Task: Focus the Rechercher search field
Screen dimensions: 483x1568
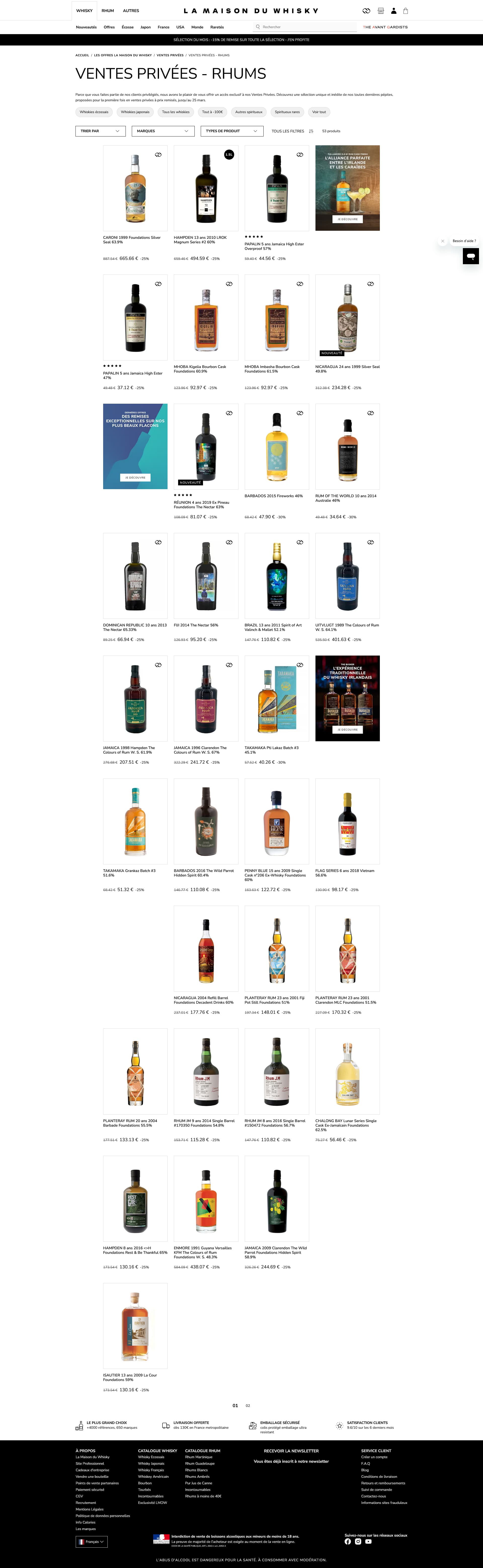Action: [x=305, y=27]
